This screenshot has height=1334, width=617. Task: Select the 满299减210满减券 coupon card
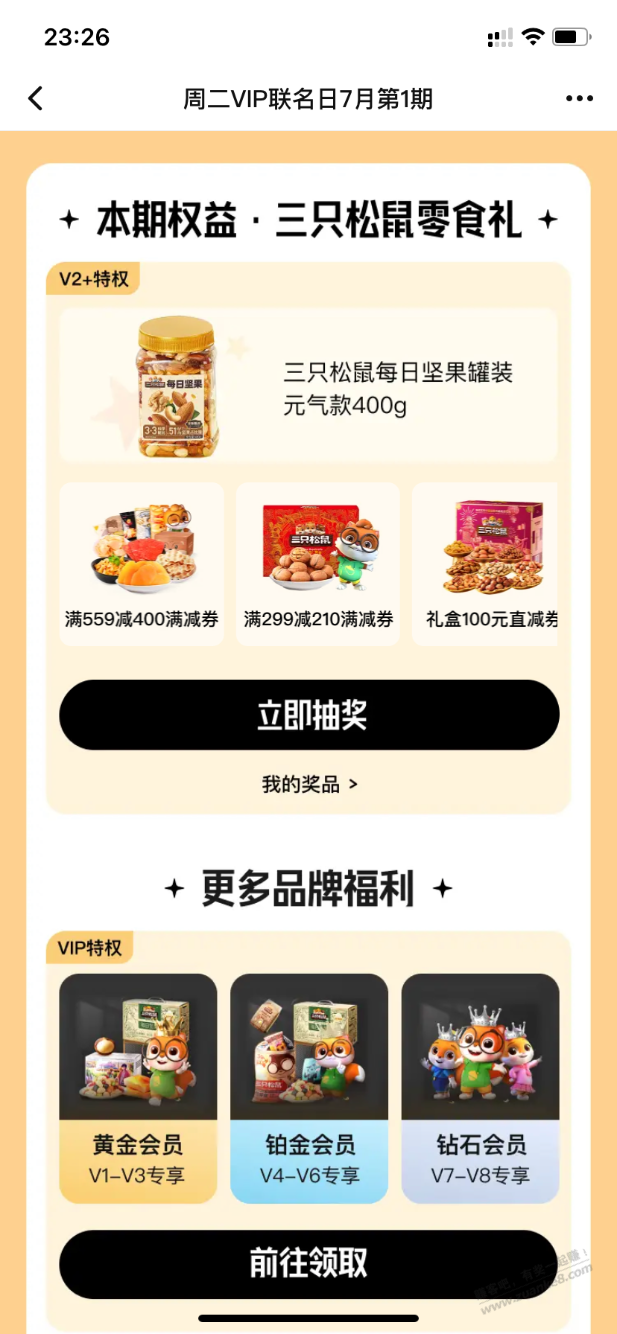click(318, 564)
